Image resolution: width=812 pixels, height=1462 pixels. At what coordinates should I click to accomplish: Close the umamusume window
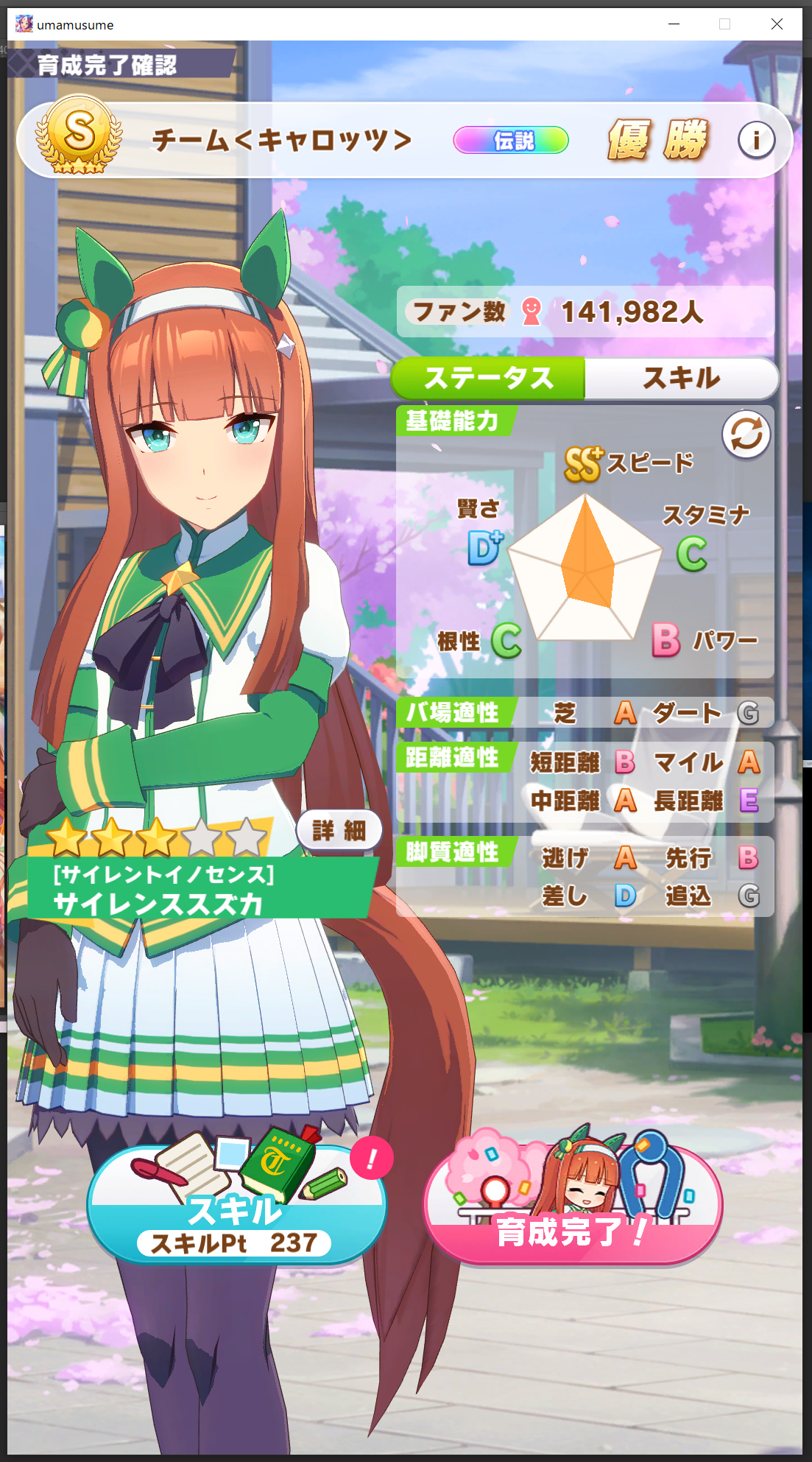tap(777, 24)
